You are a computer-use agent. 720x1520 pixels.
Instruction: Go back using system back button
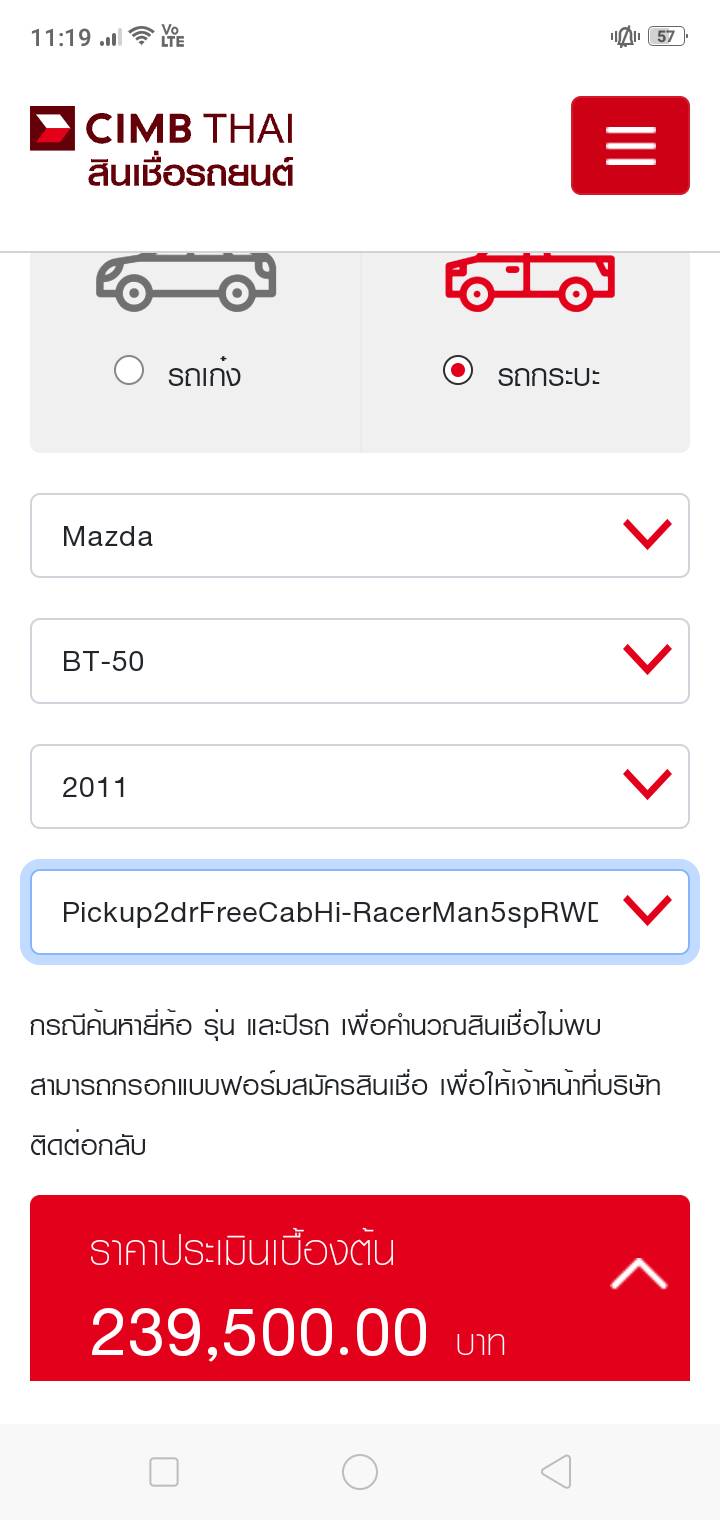(556, 1472)
